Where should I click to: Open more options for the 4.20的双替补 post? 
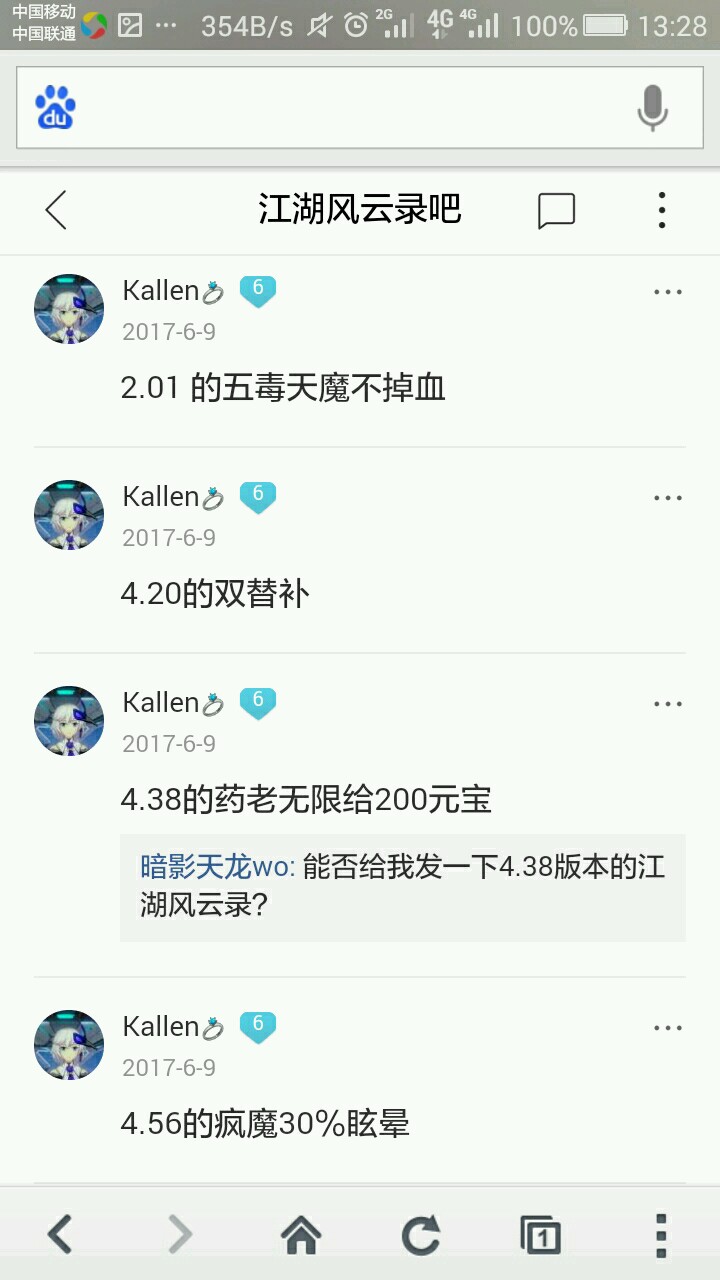pyautogui.click(x=667, y=498)
